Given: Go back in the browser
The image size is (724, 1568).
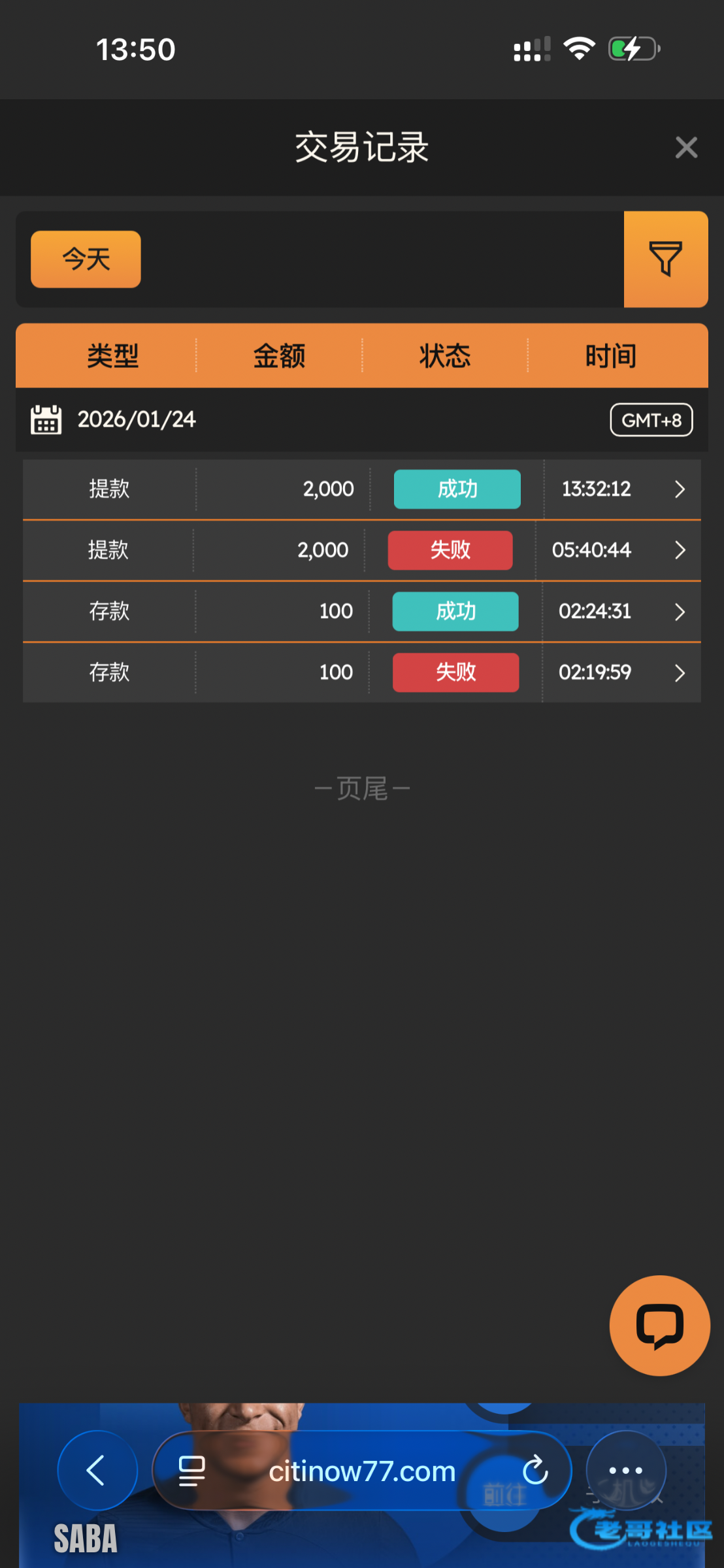Looking at the screenshot, I should click(x=97, y=1471).
